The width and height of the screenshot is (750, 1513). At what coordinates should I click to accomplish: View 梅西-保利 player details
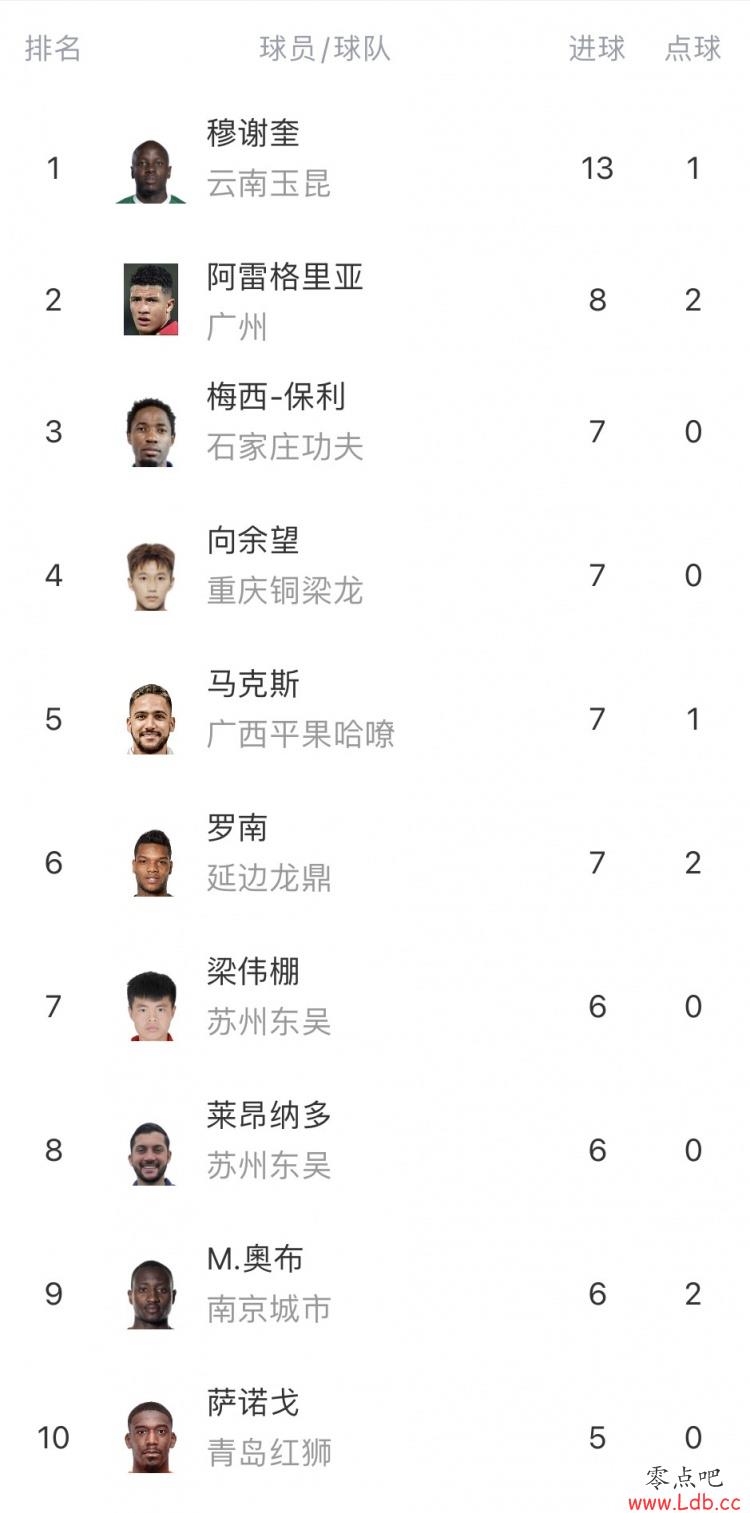click(375, 431)
